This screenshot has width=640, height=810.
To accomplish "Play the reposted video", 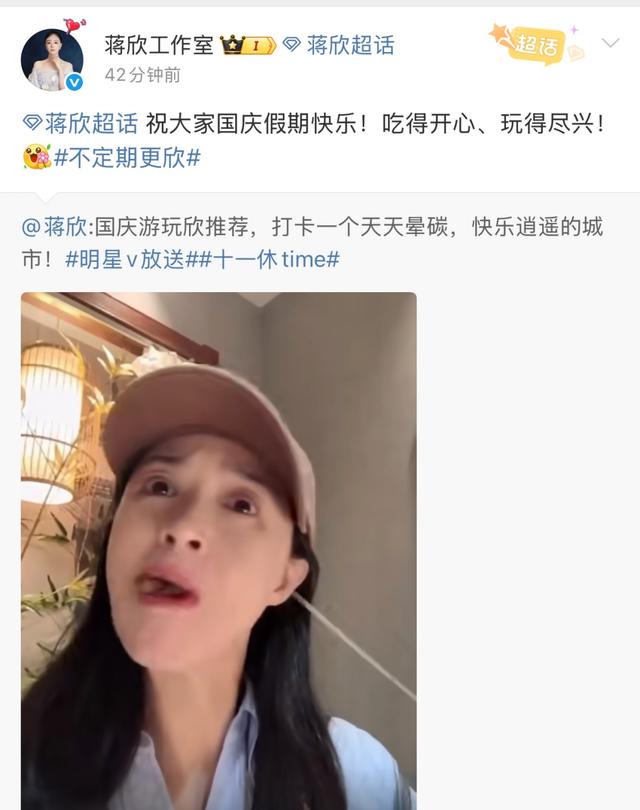I will (218, 550).
